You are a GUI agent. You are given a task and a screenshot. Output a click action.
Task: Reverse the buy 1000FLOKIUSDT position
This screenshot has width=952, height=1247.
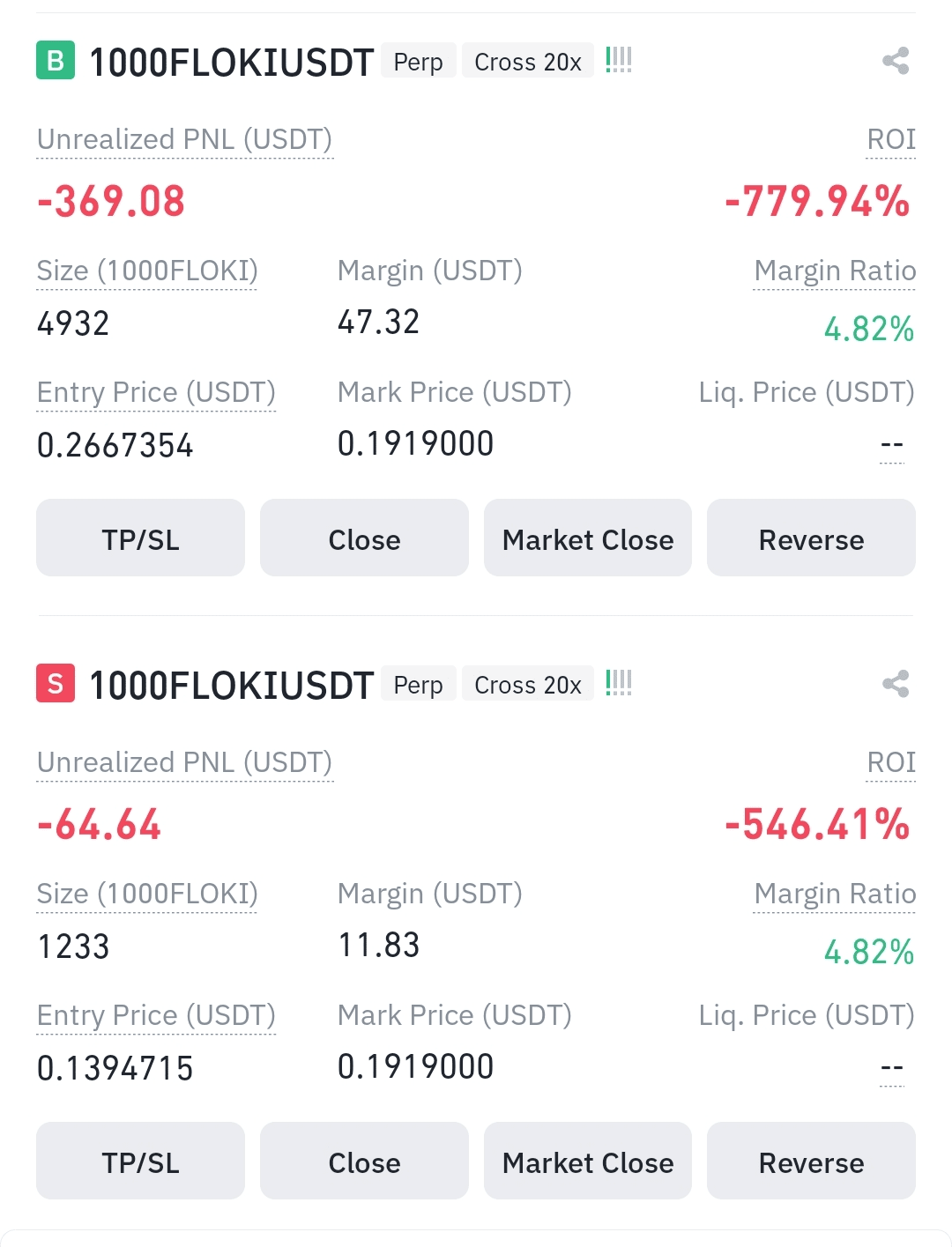(811, 538)
